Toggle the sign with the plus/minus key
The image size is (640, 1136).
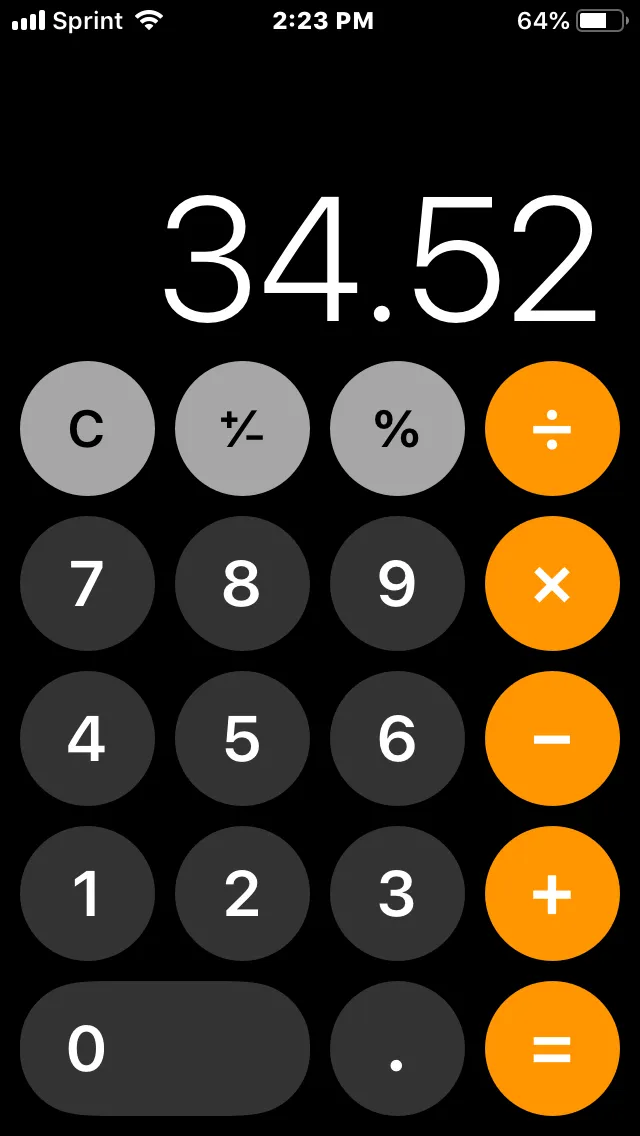(x=242, y=429)
